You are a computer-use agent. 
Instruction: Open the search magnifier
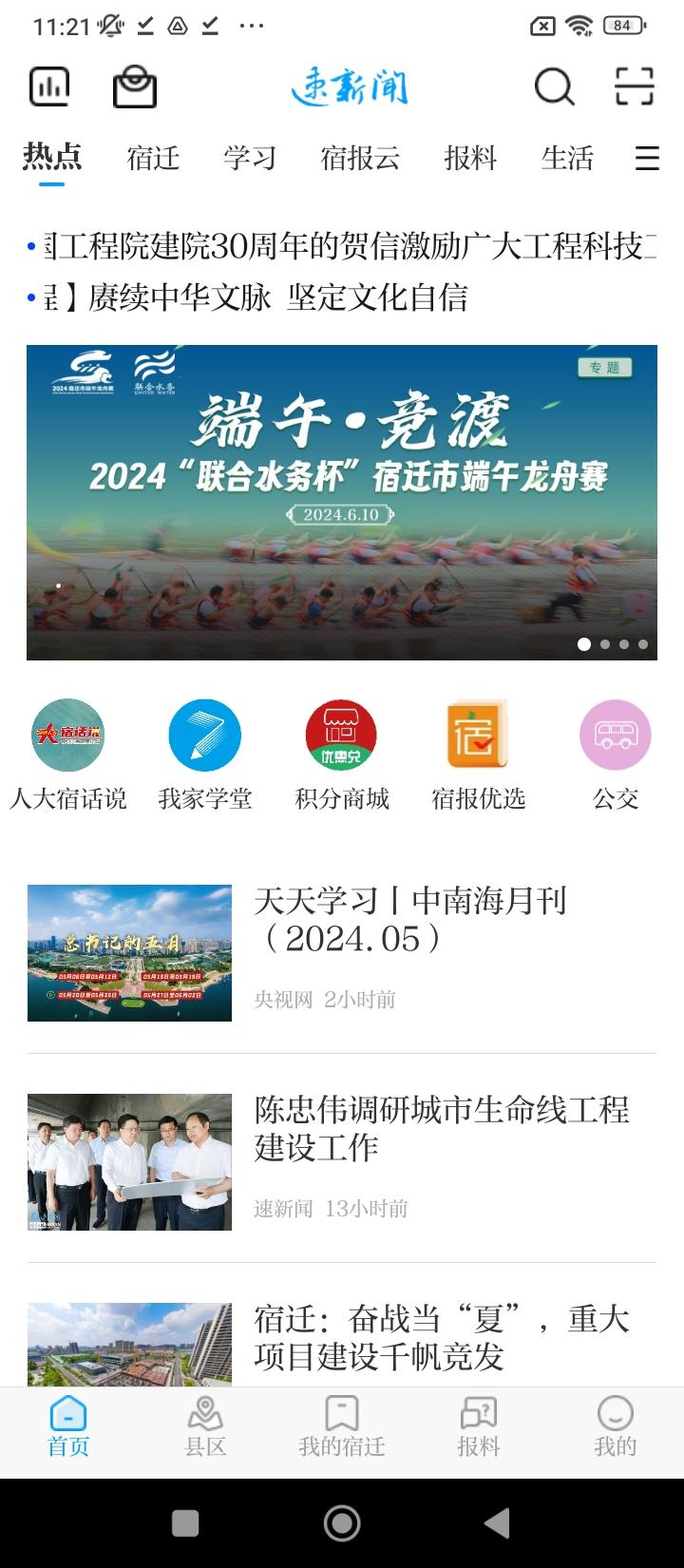[554, 87]
